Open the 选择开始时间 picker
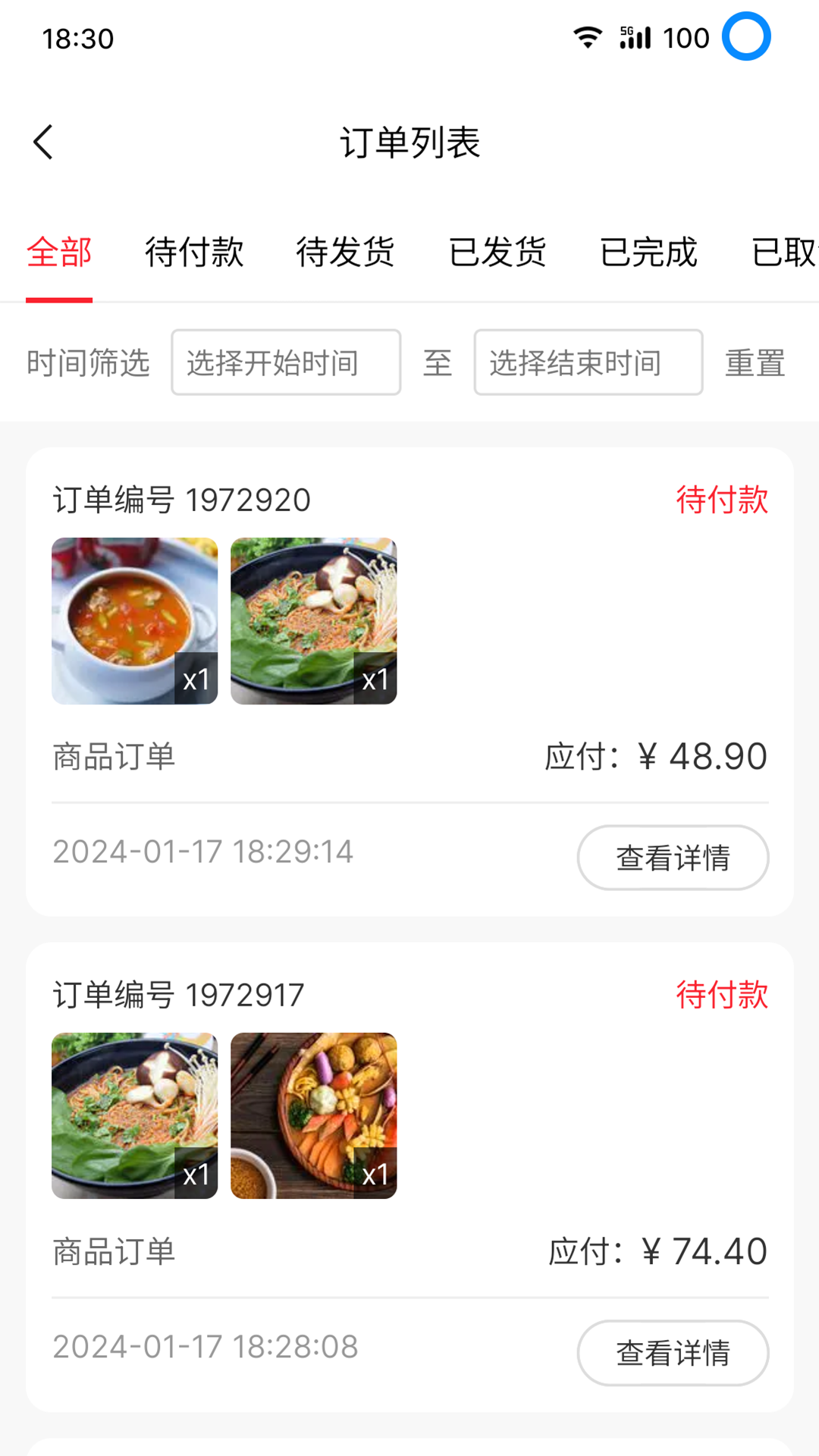Screen dimensions: 819x1456 [286, 362]
